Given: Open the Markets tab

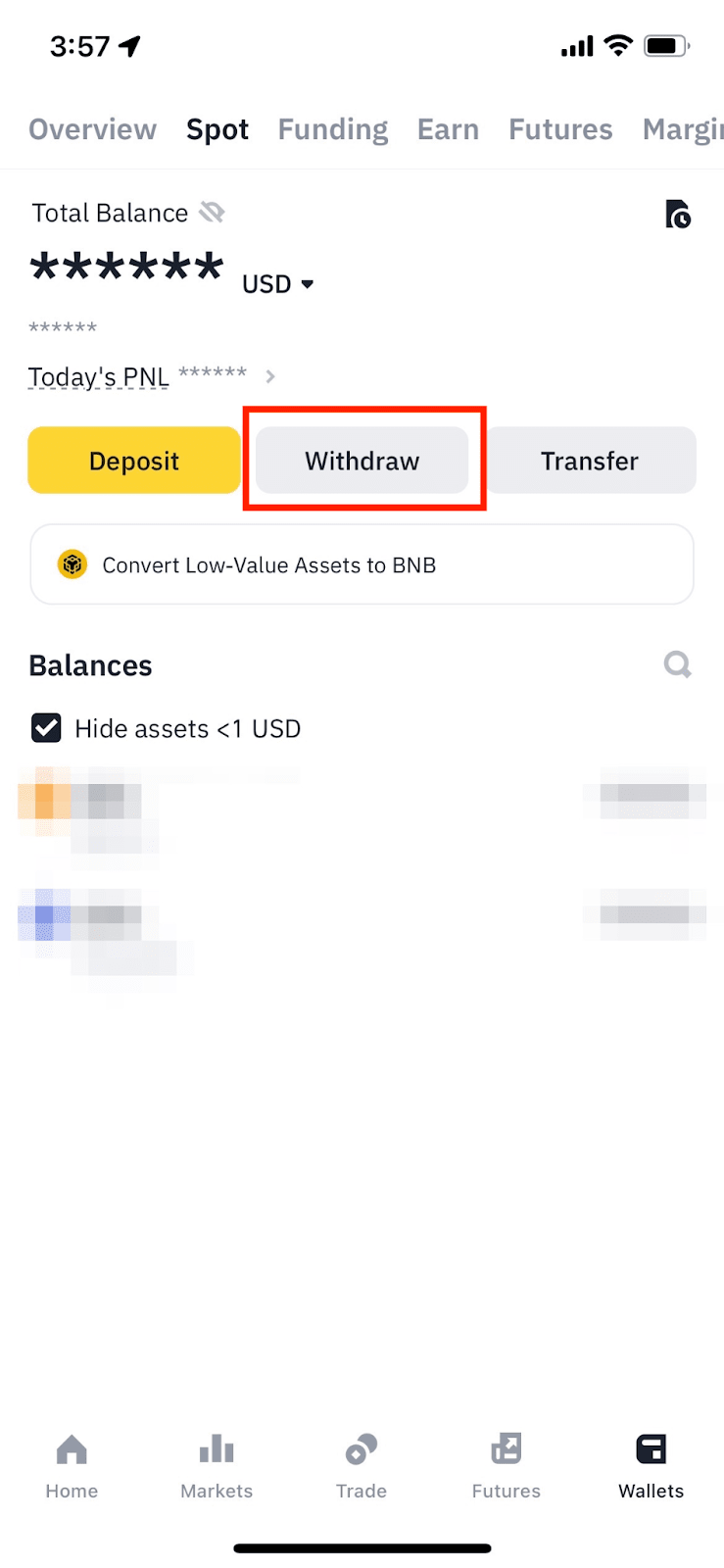Looking at the screenshot, I should [217, 1465].
